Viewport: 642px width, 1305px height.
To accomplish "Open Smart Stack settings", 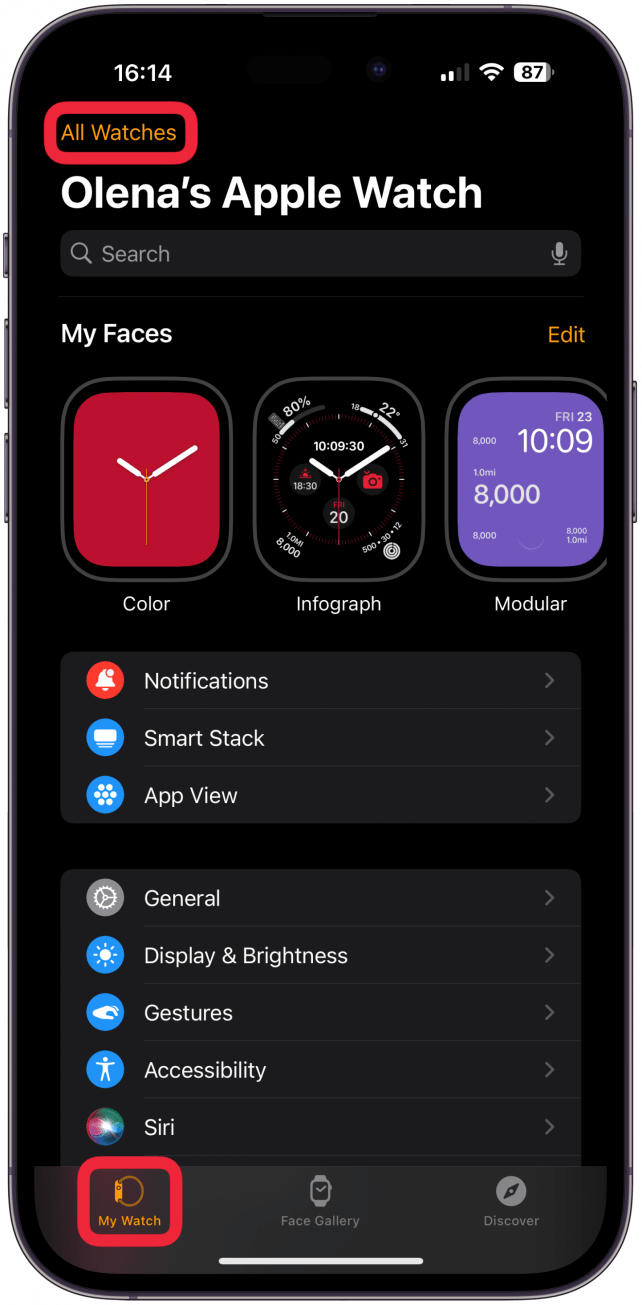I will [x=320, y=738].
